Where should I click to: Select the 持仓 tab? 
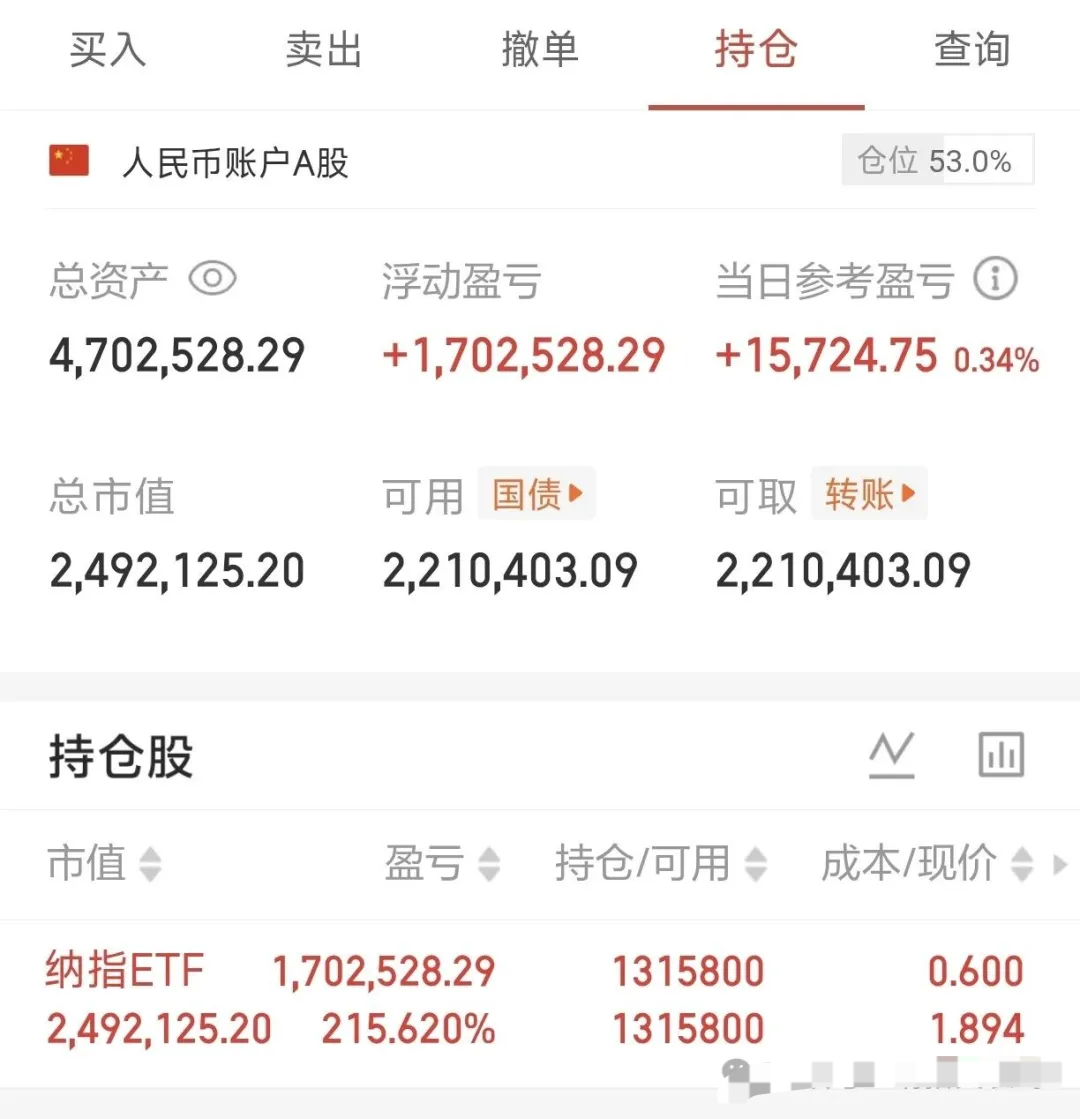756,50
